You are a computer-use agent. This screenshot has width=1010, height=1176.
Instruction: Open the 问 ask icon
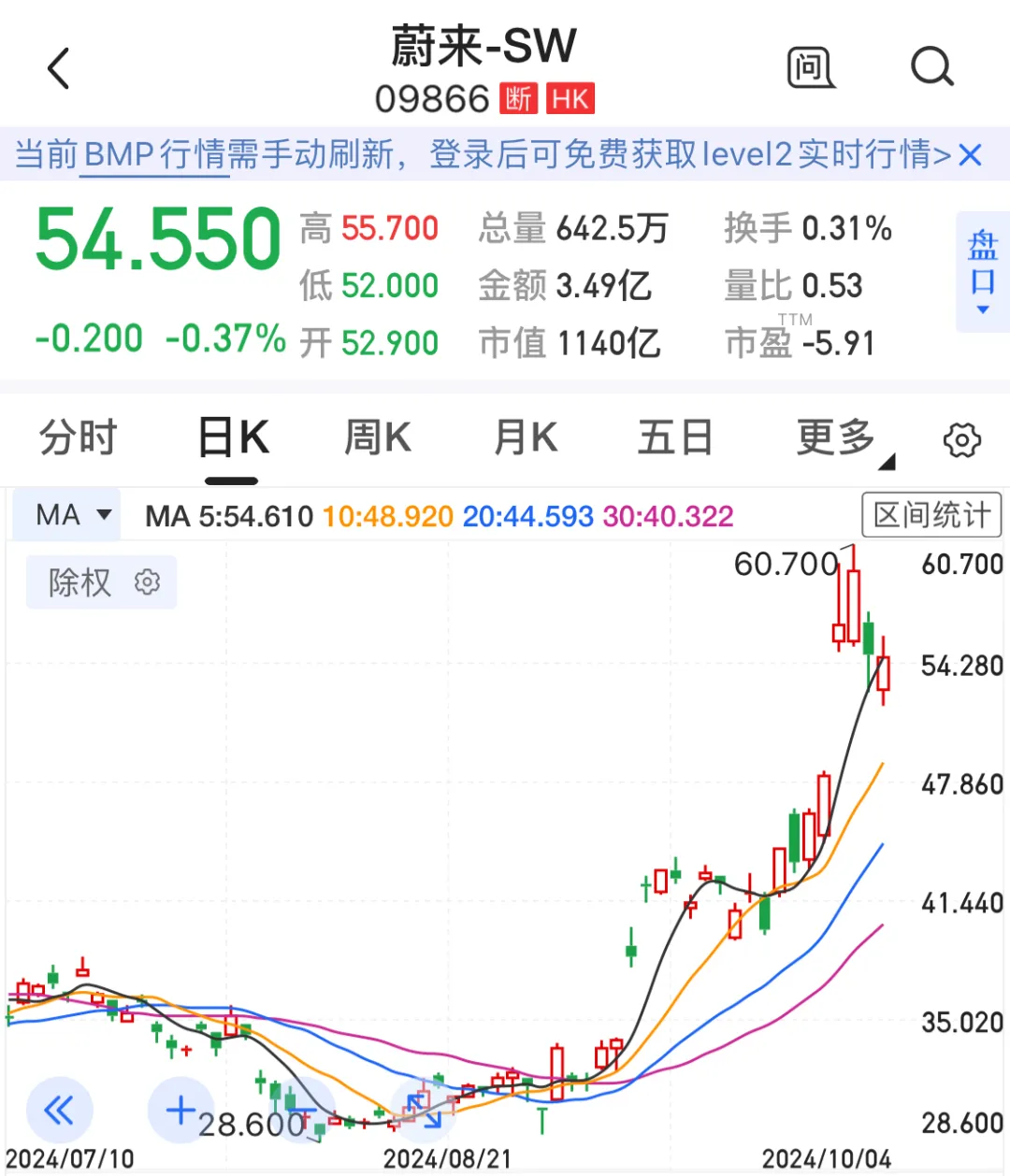pyautogui.click(x=810, y=68)
